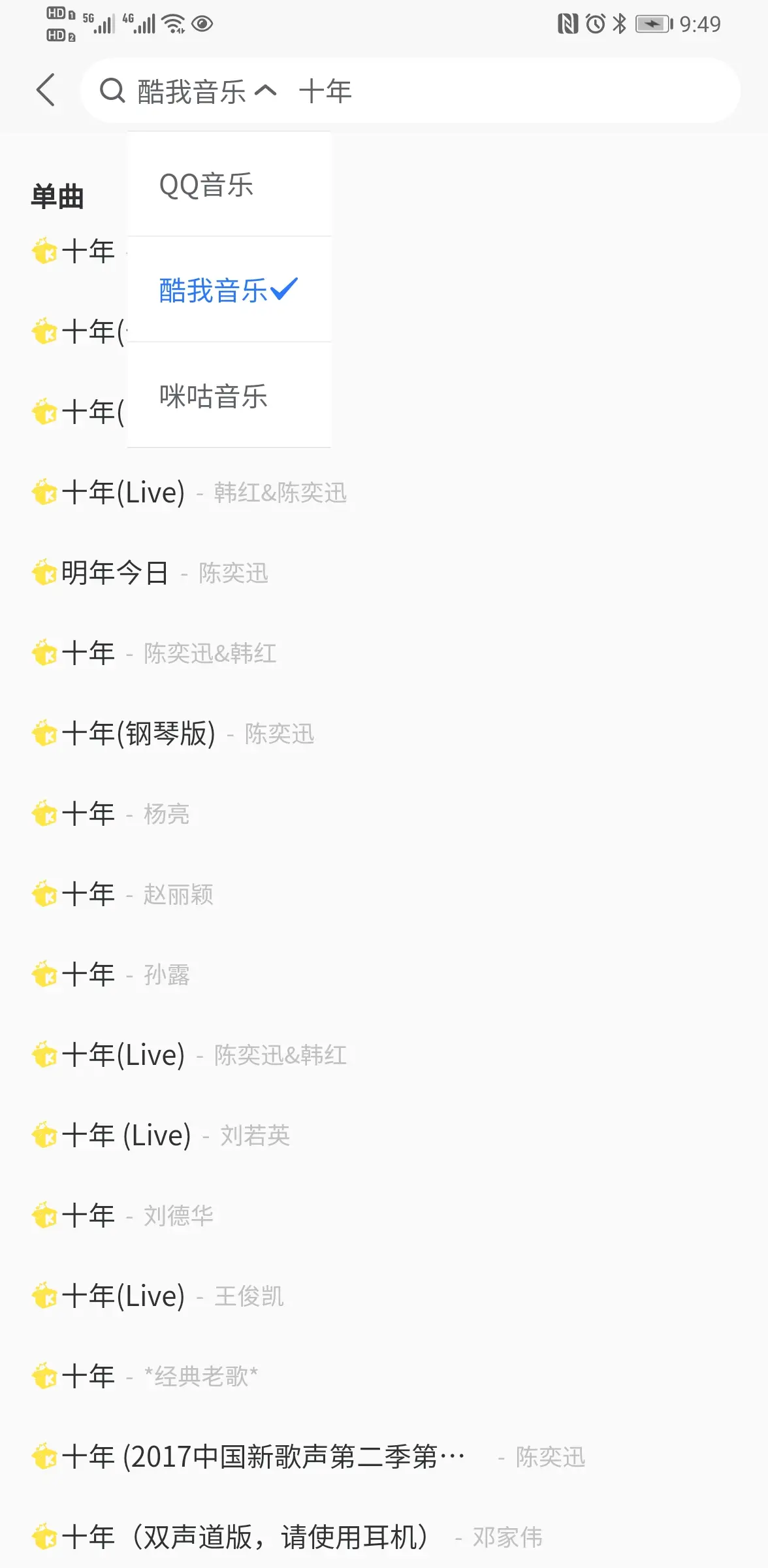Open 十年 by 孙露
The height and width of the screenshot is (1568, 768).
point(125,975)
